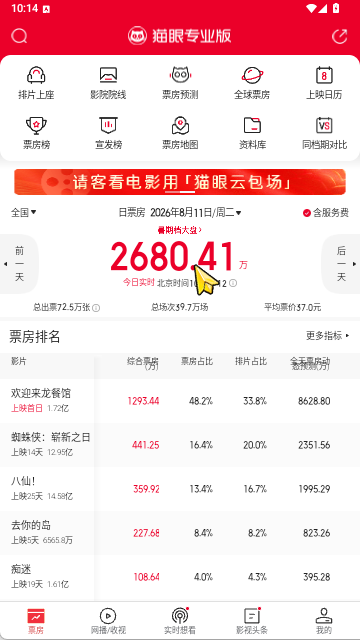360x640 pixels.
Task: Open the search icon in the header
Action: (x=19, y=36)
